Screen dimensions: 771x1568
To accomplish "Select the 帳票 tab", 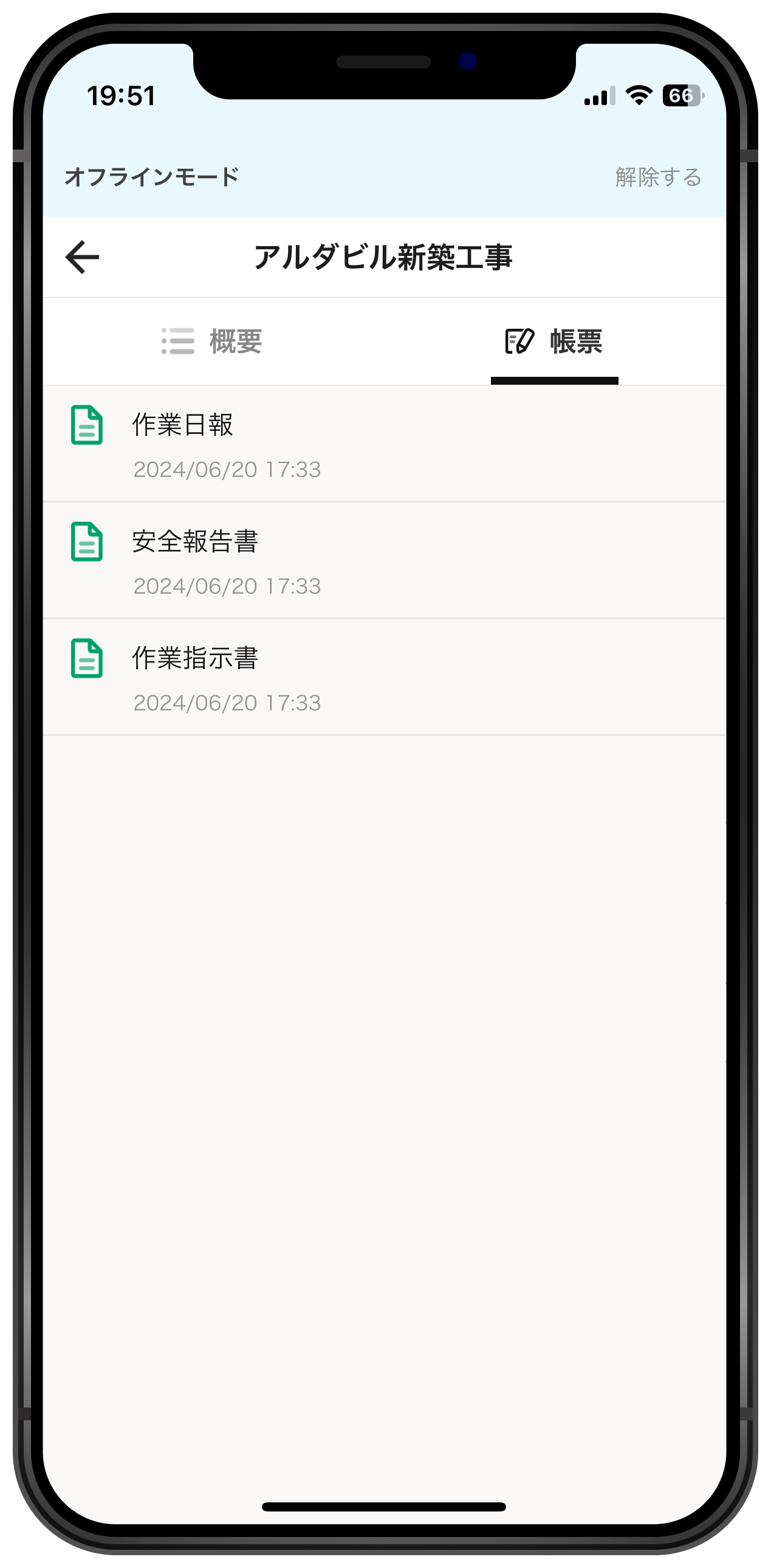I will [553, 342].
